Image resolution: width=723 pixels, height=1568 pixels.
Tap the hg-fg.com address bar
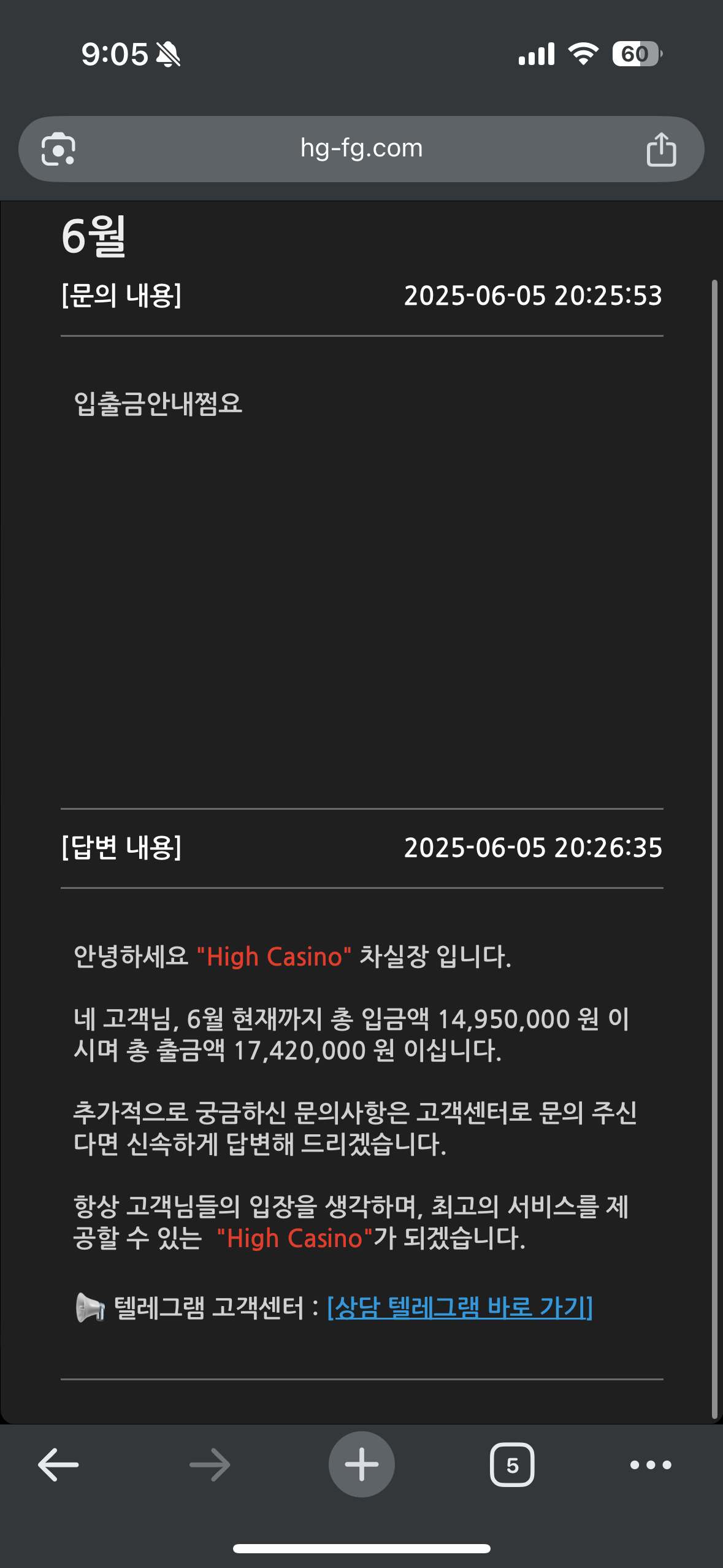361,149
